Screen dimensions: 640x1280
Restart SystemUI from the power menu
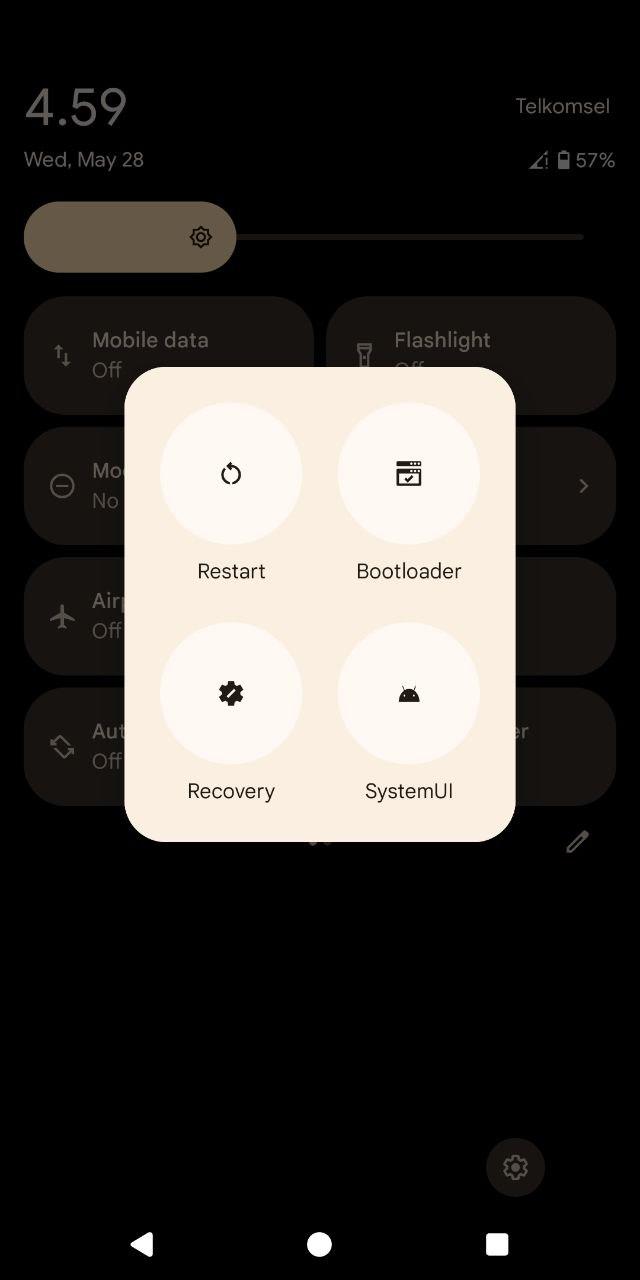point(409,694)
